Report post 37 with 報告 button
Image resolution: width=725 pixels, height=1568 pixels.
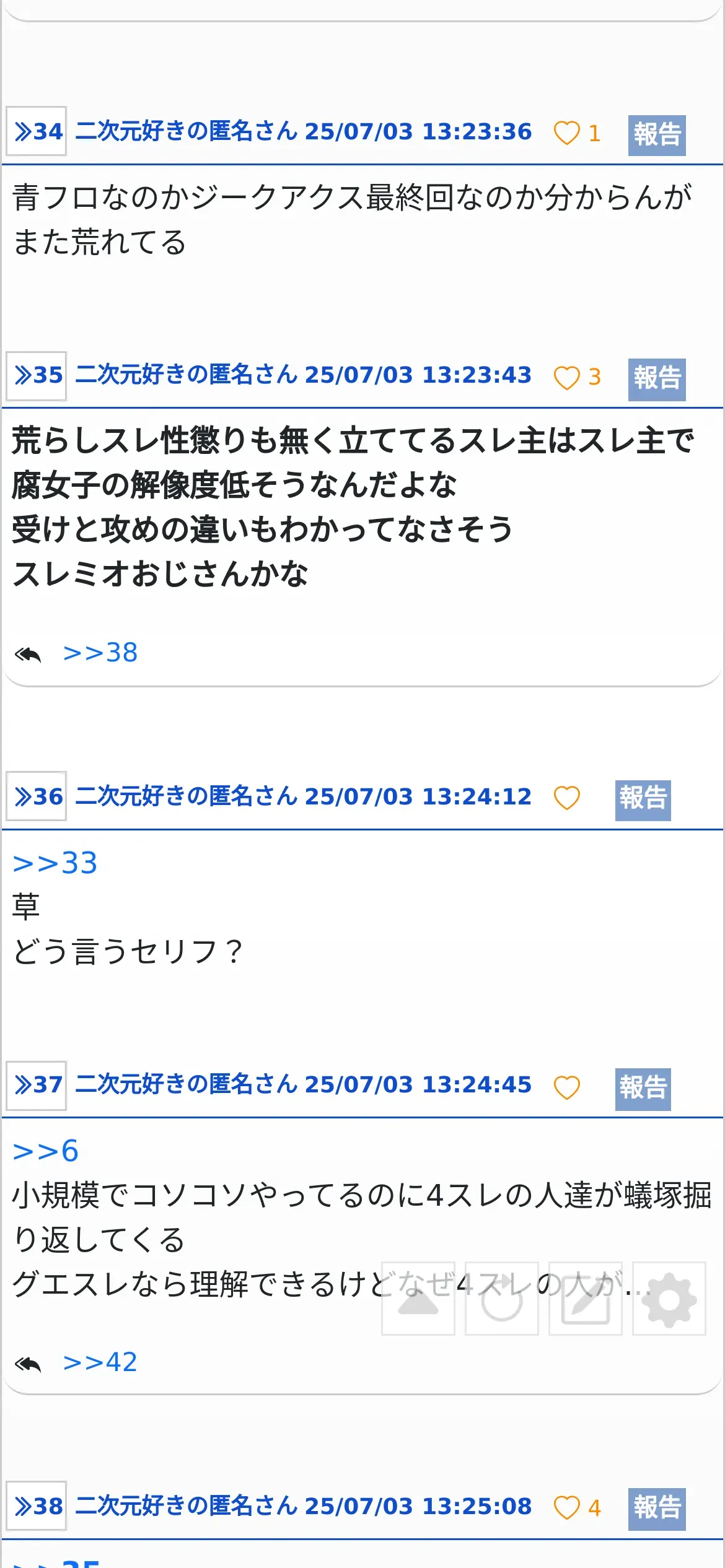[x=643, y=1089]
